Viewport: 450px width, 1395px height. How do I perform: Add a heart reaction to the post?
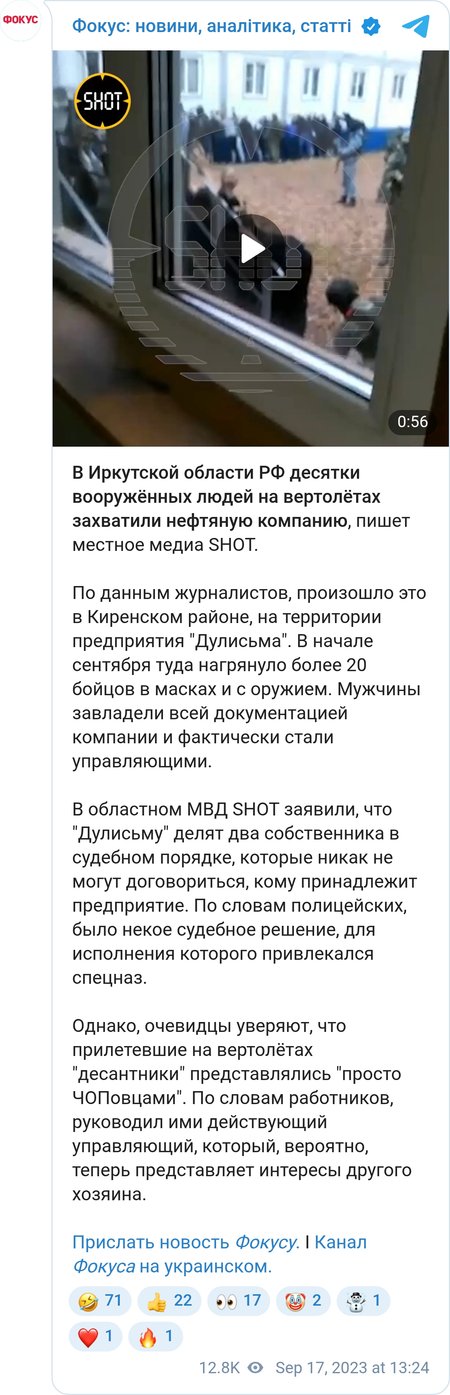click(96, 1336)
